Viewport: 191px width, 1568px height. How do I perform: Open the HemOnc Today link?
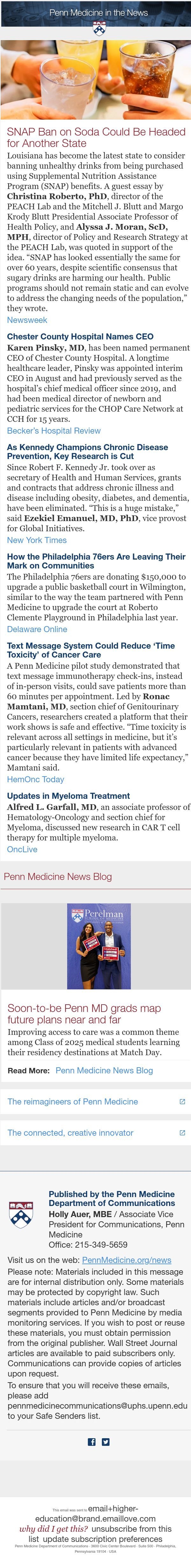tap(35, 779)
